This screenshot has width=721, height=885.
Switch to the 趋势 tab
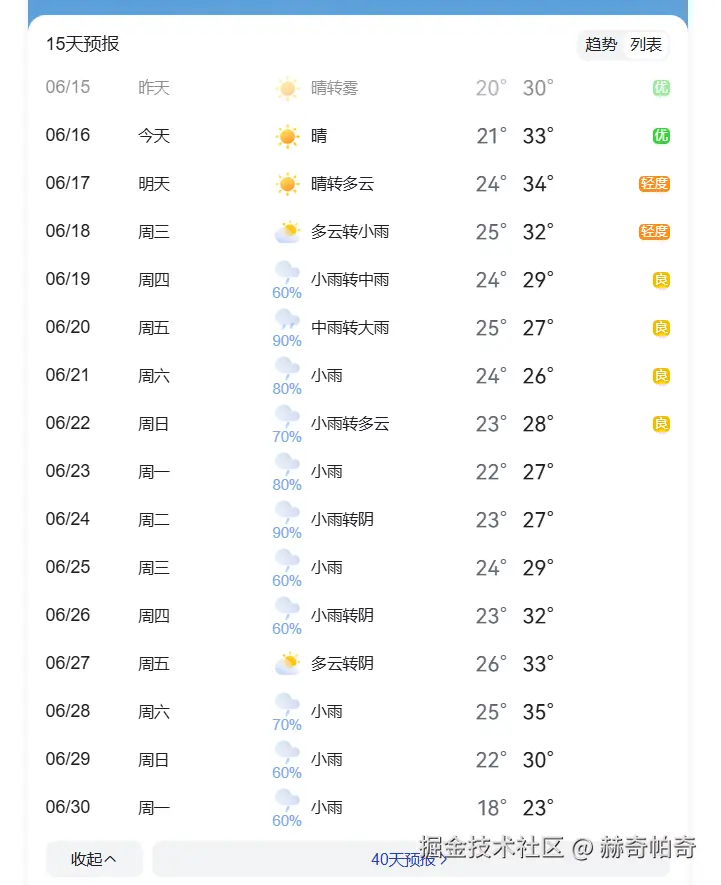[600, 45]
